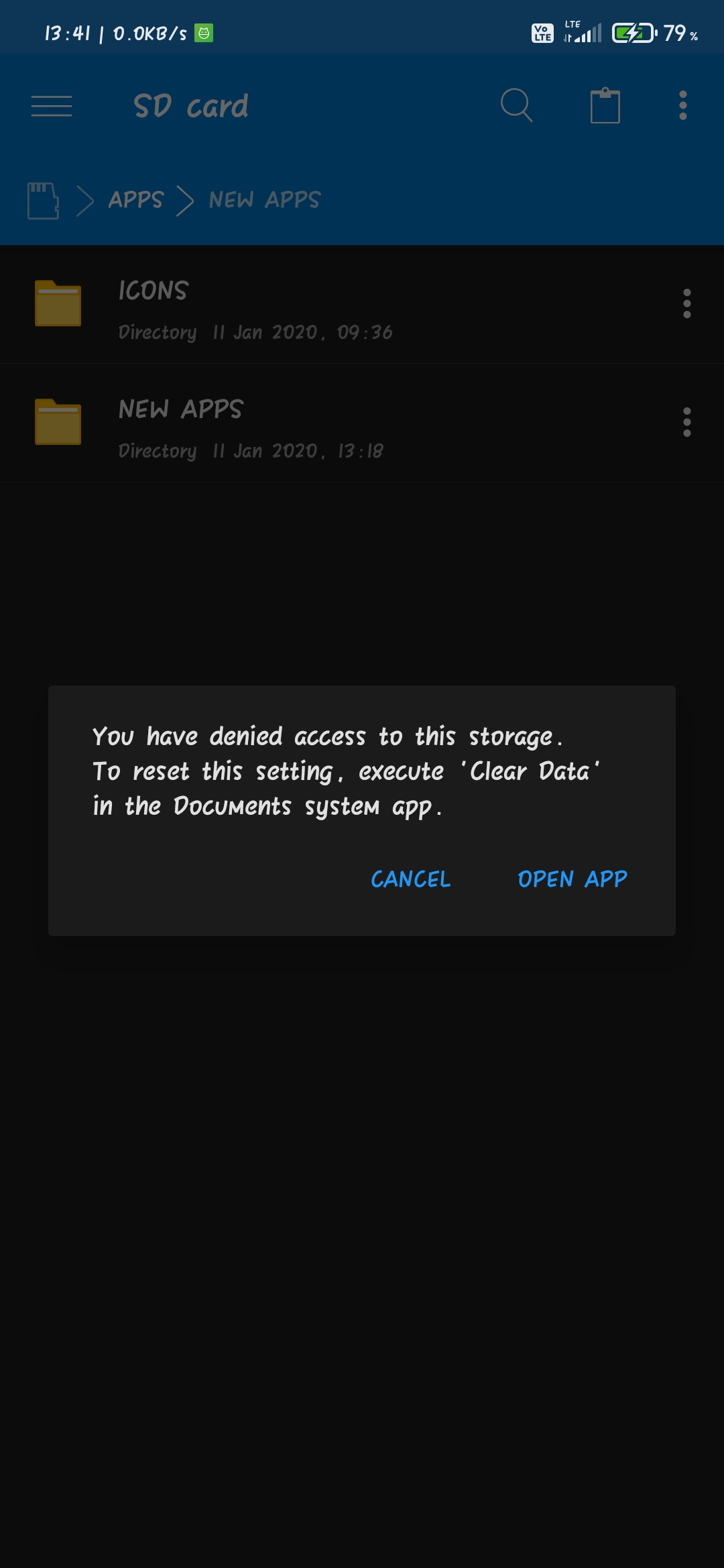Open the NEW APPS directory row

(x=268, y=423)
